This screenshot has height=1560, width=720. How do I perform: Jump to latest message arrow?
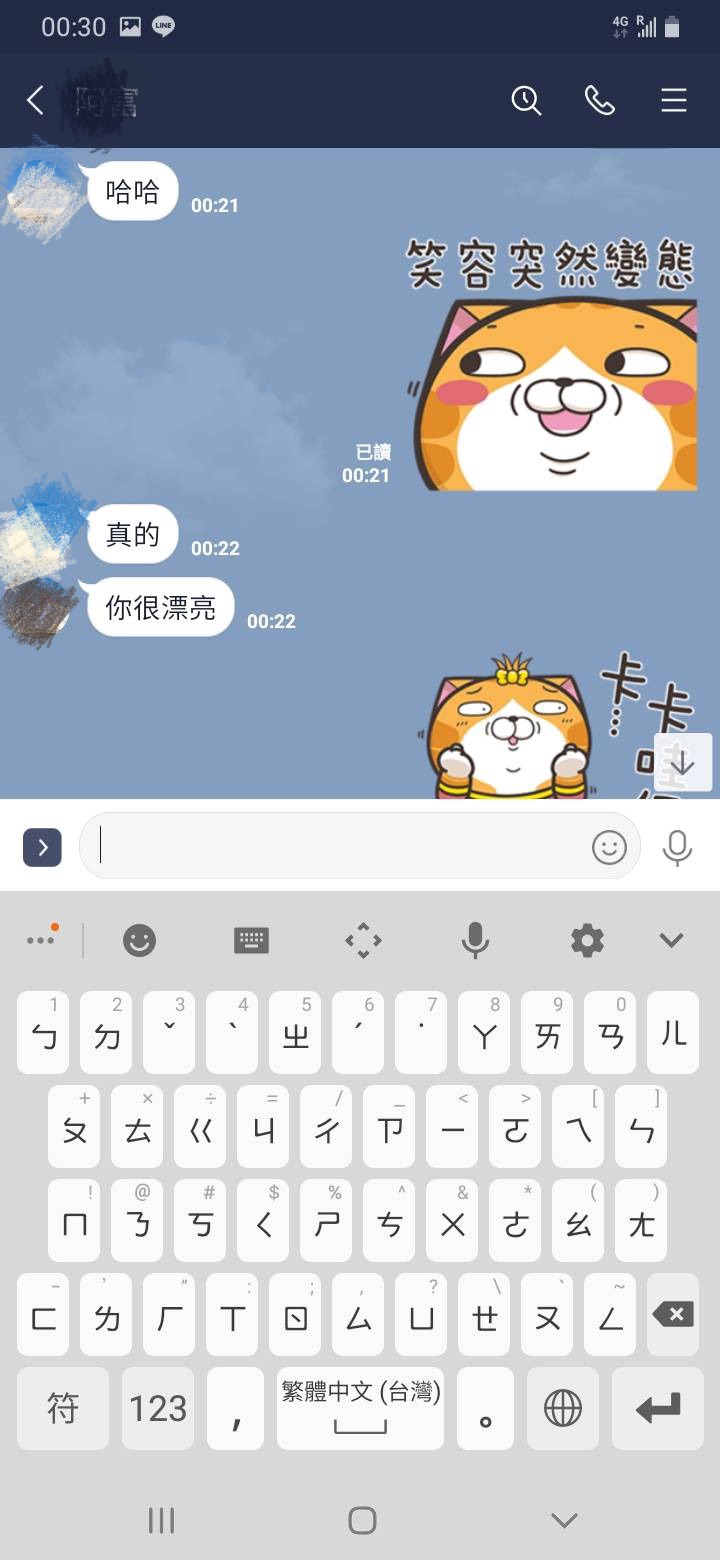[683, 763]
